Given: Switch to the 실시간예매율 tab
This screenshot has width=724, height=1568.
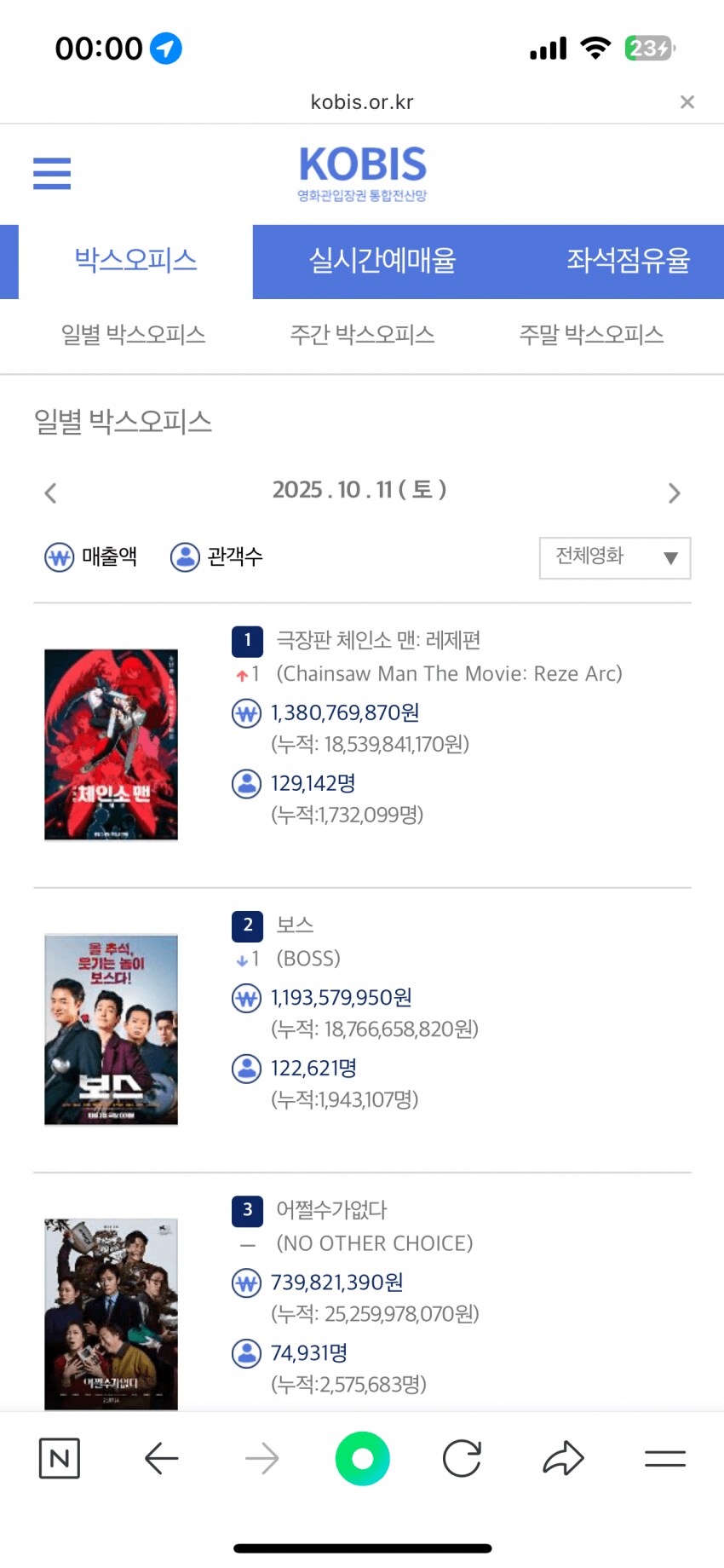Looking at the screenshot, I should 382,261.
